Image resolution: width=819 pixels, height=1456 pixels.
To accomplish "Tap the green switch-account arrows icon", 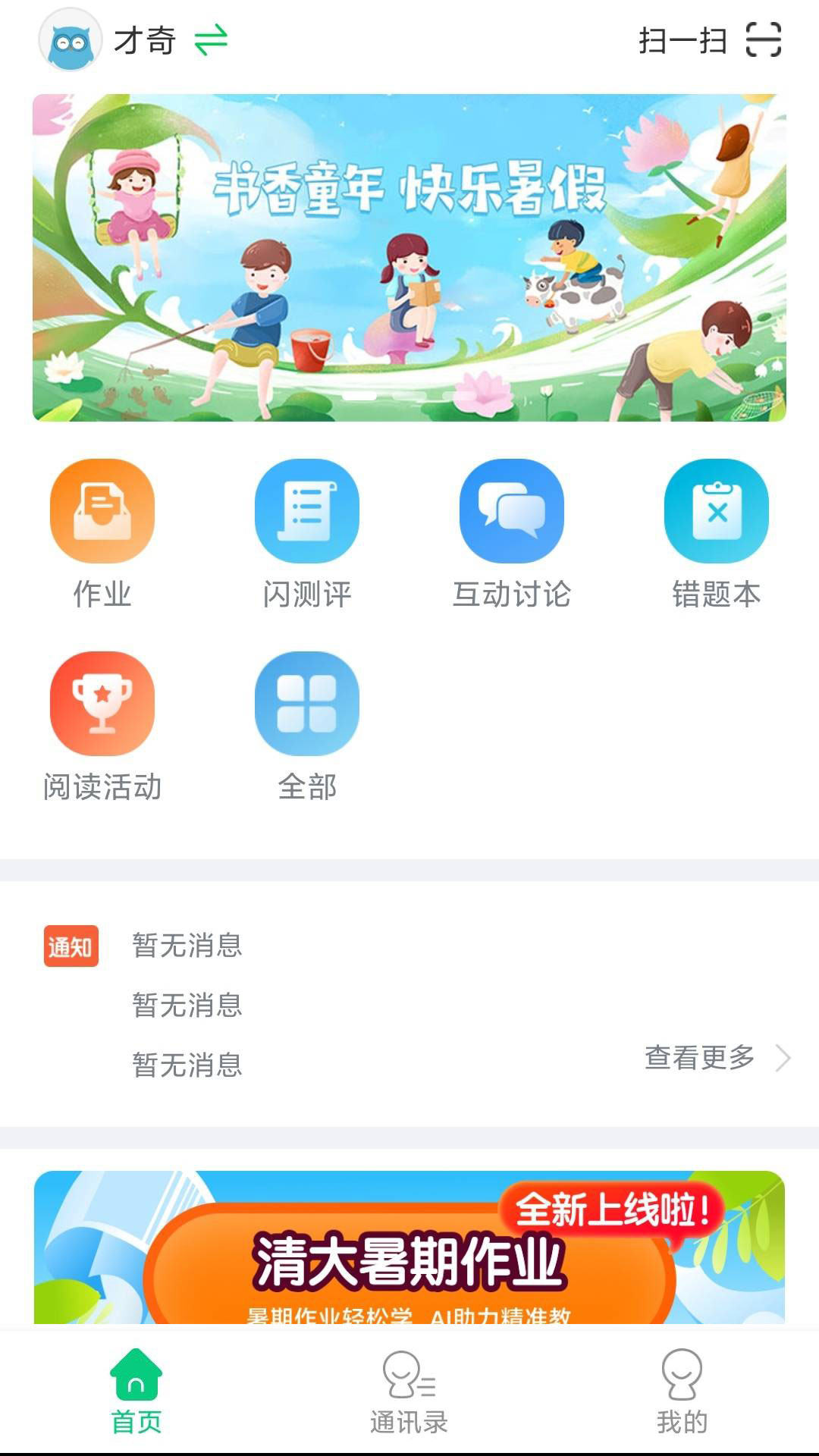I will click(211, 39).
